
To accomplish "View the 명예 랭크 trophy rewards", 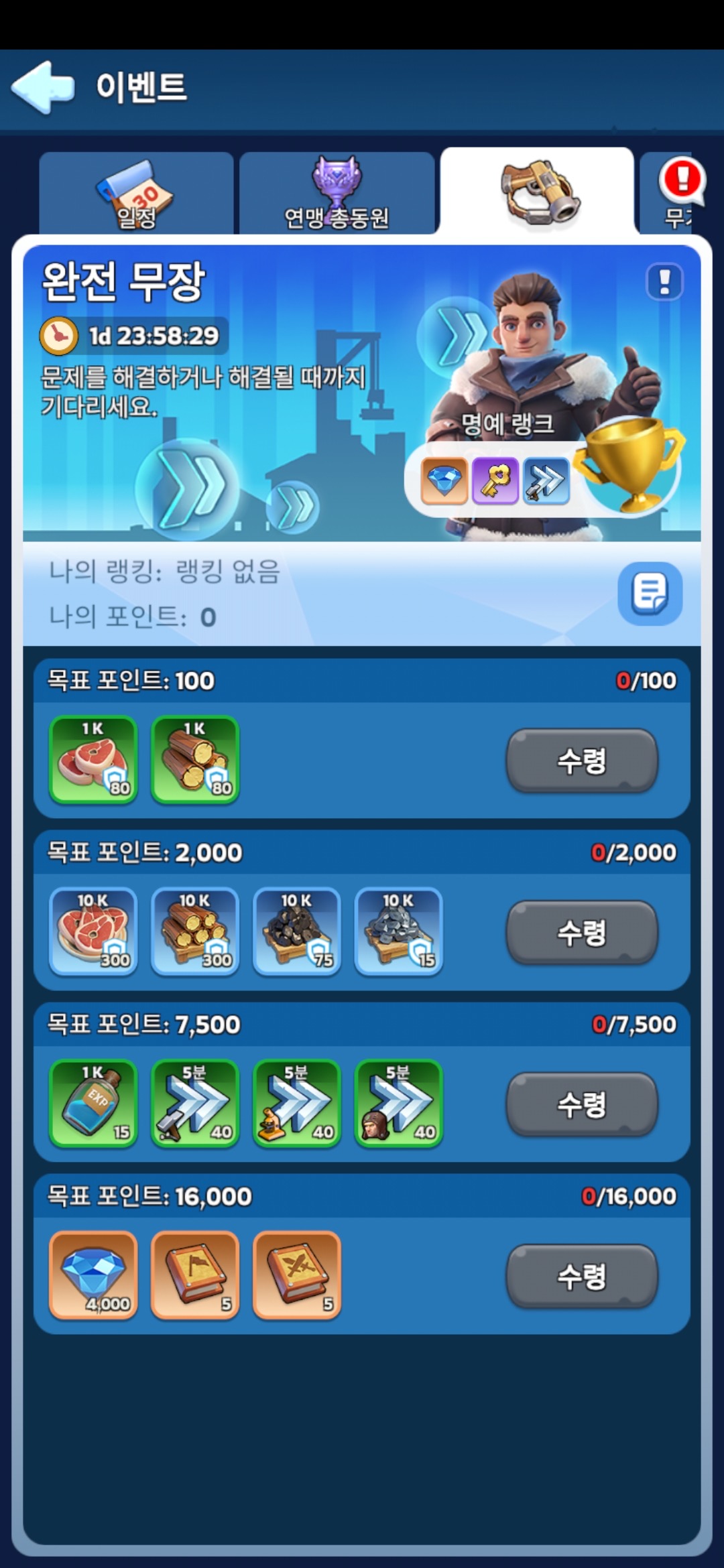I will tap(630, 466).
